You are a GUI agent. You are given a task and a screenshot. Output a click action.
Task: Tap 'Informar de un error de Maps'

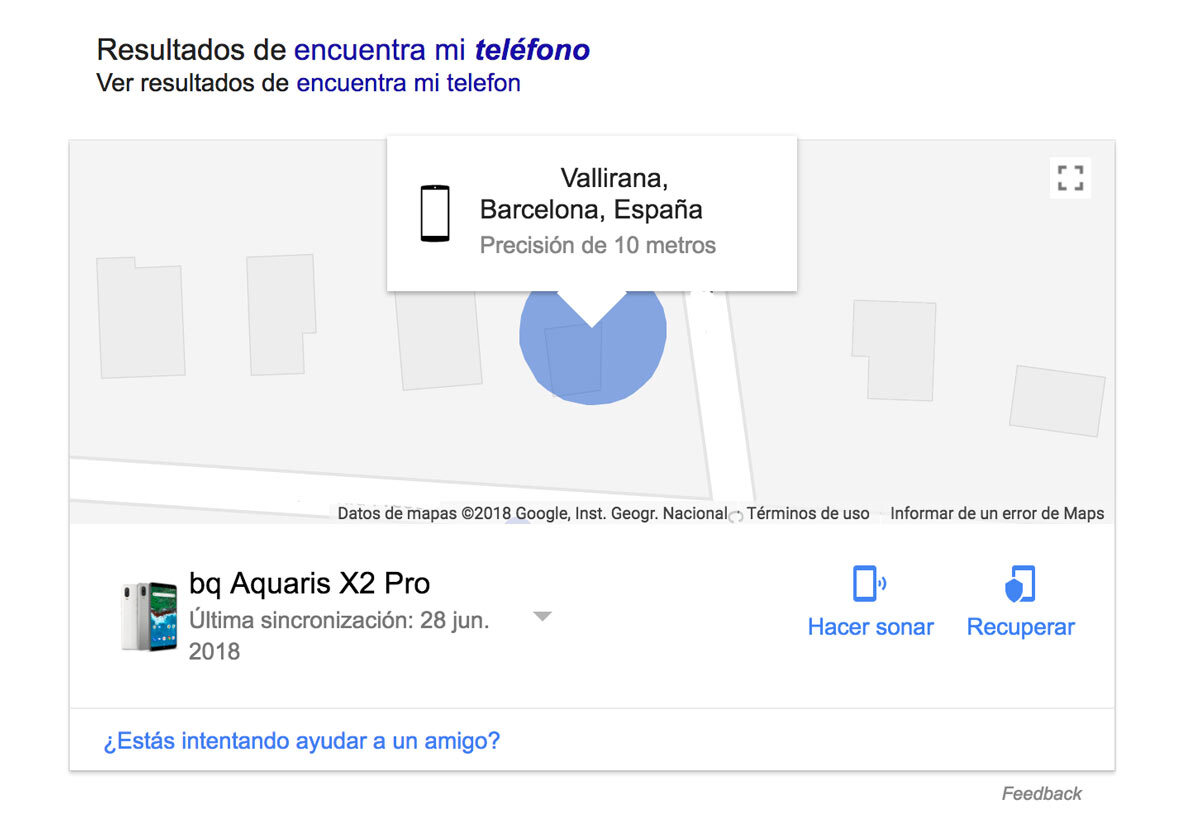tap(997, 513)
